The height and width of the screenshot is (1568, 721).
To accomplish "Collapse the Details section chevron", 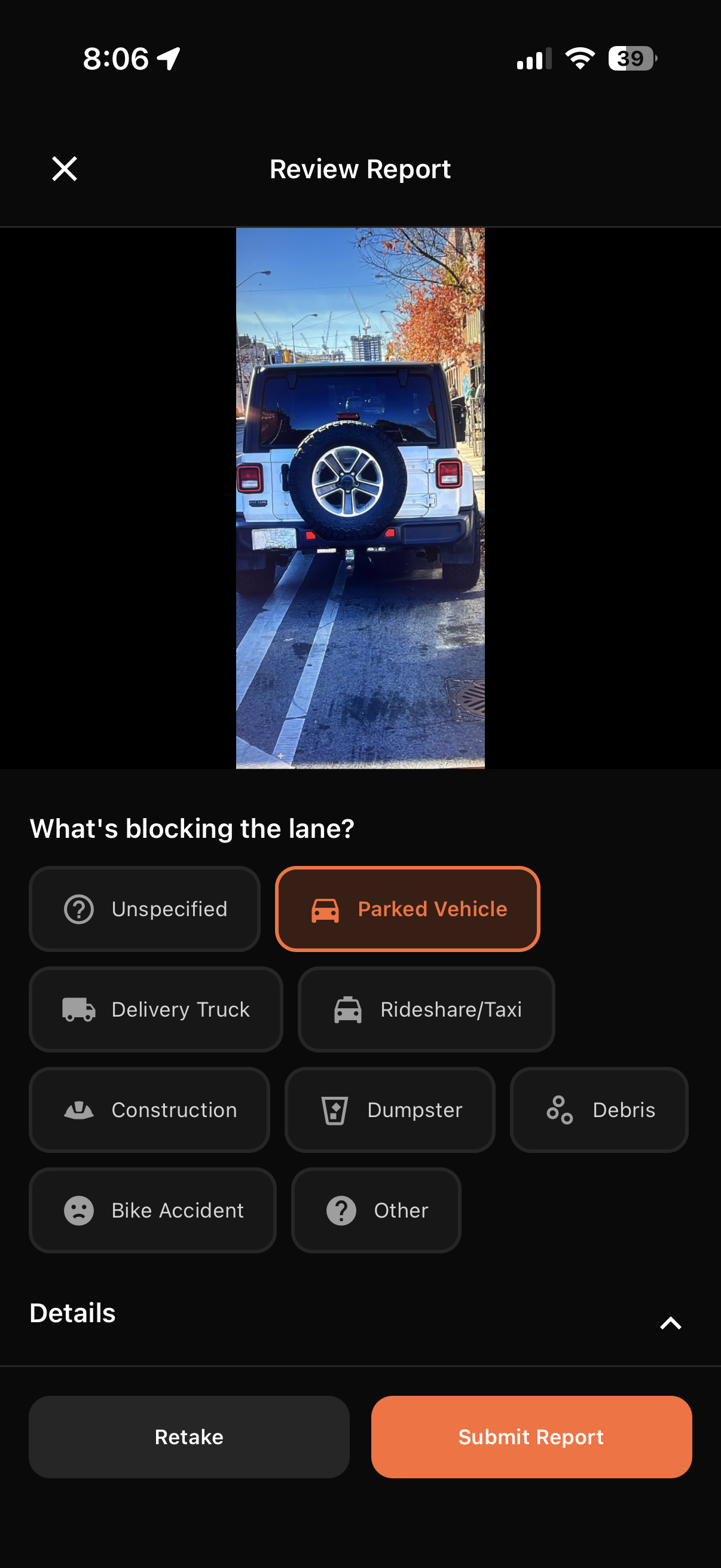I will pyautogui.click(x=671, y=1324).
